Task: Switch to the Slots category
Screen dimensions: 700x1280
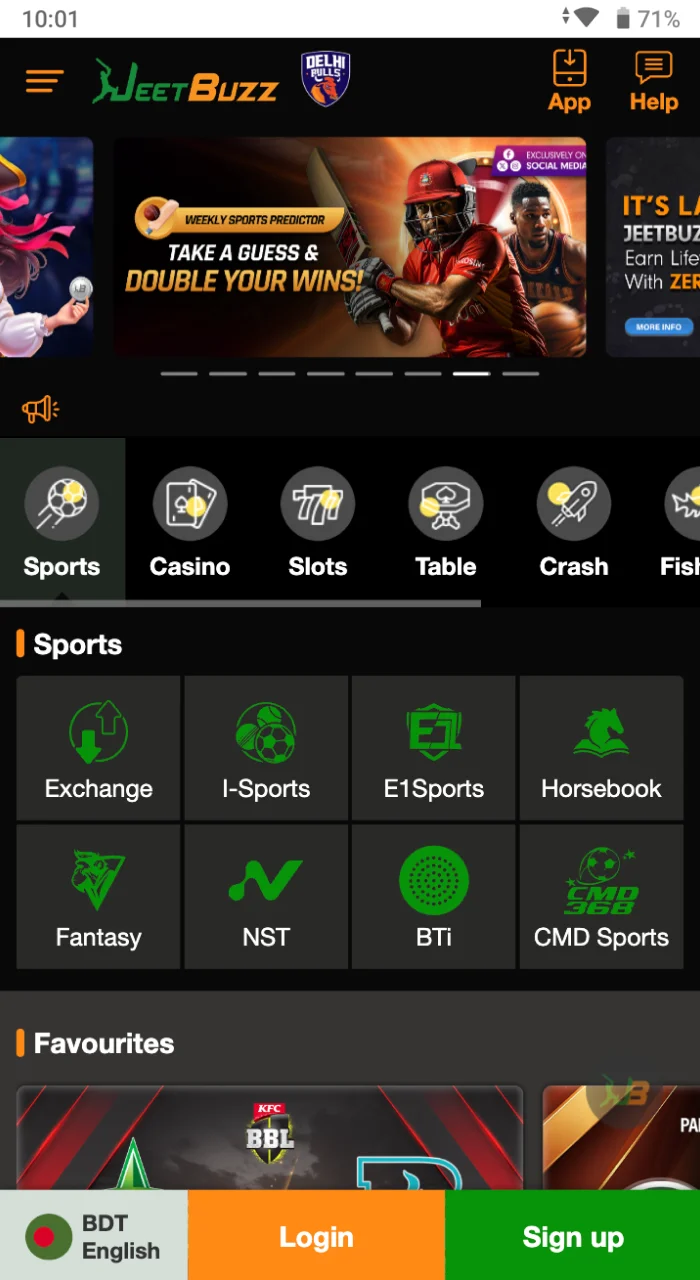Action: coord(317,522)
